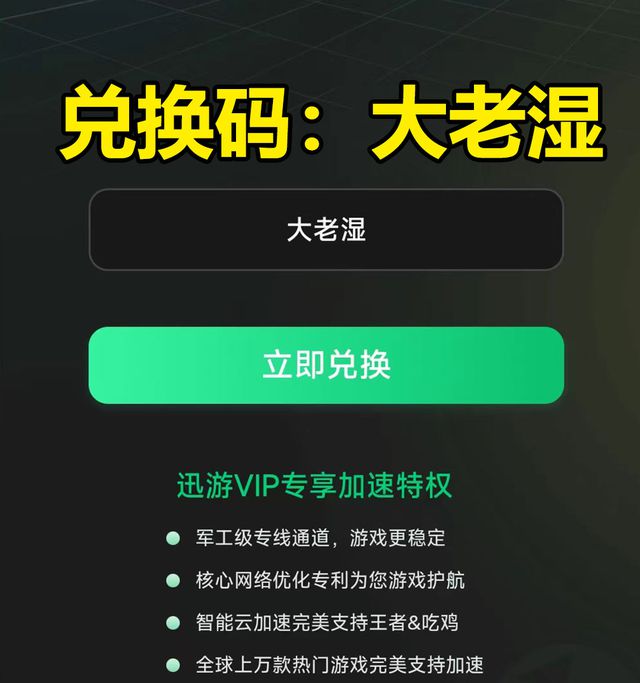Tap the 立即兑换 button

click(x=326, y=365)
